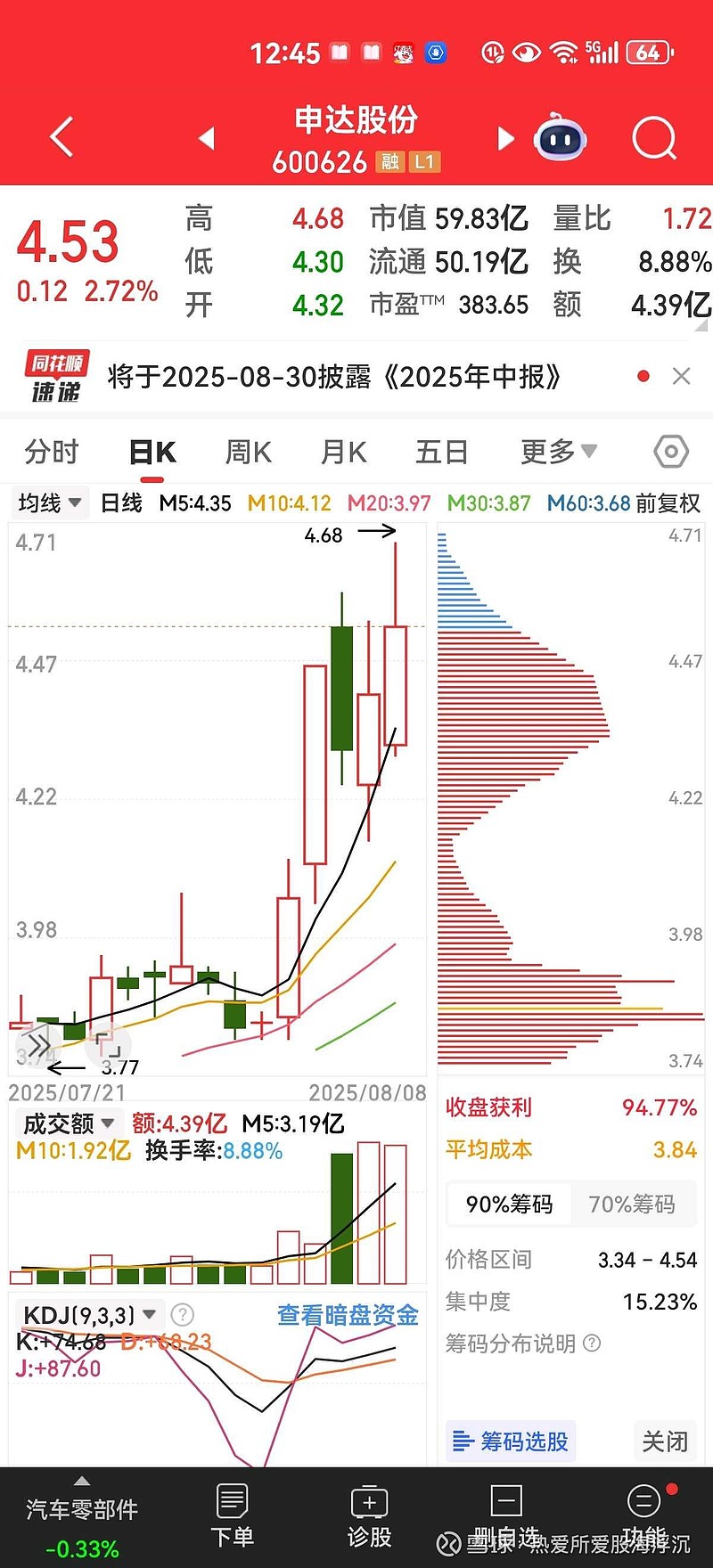The width and height of the screenshot is (713, 1568).
Task: Select the 月K tab
Action: point(344,452)
